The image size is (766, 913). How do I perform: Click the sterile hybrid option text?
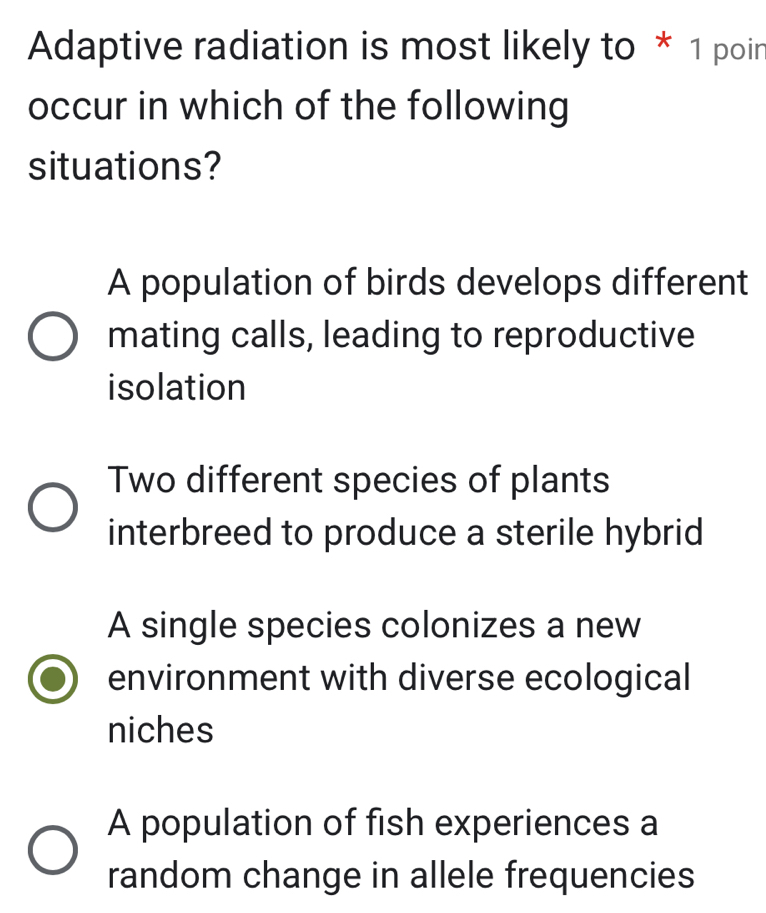click(x=400, y=508)
